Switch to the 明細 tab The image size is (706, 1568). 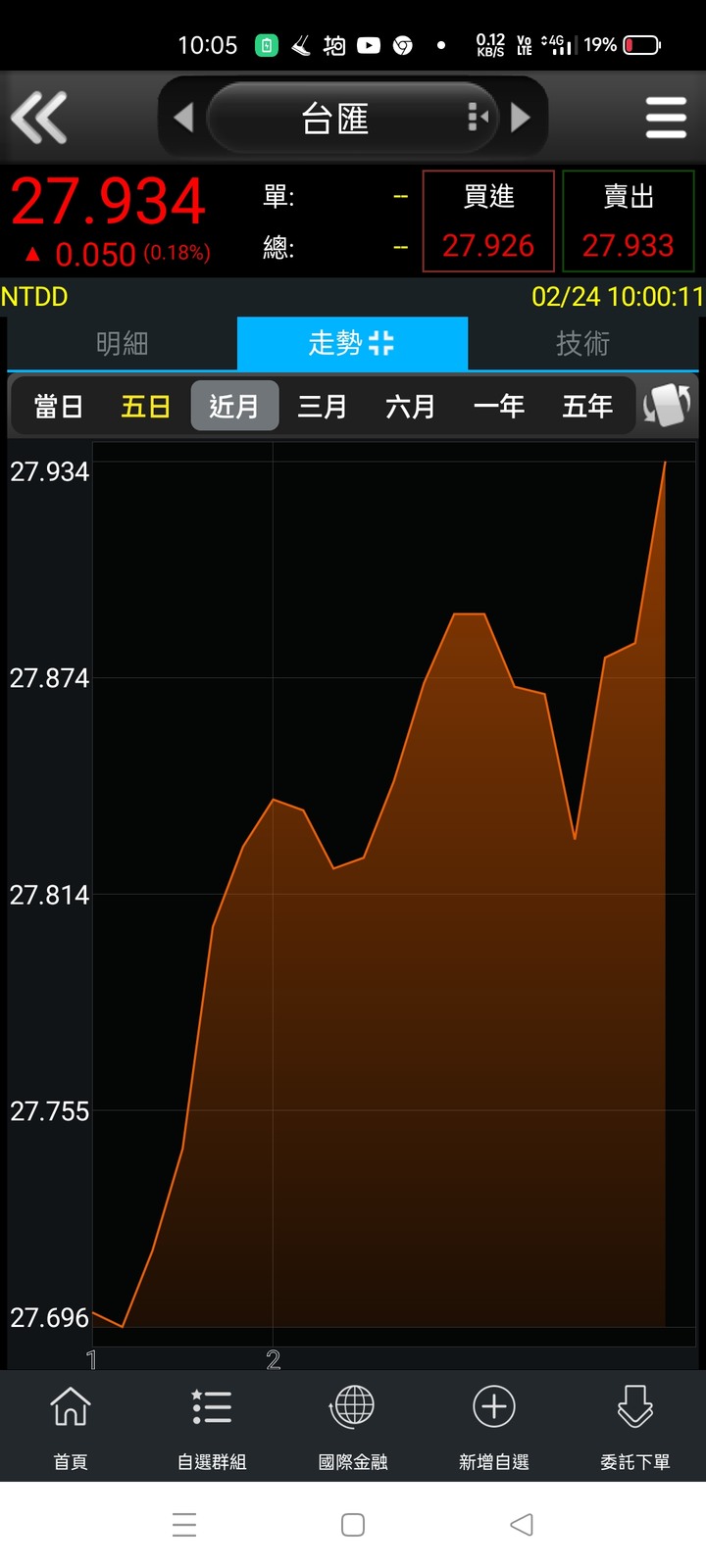click(122, 343)
